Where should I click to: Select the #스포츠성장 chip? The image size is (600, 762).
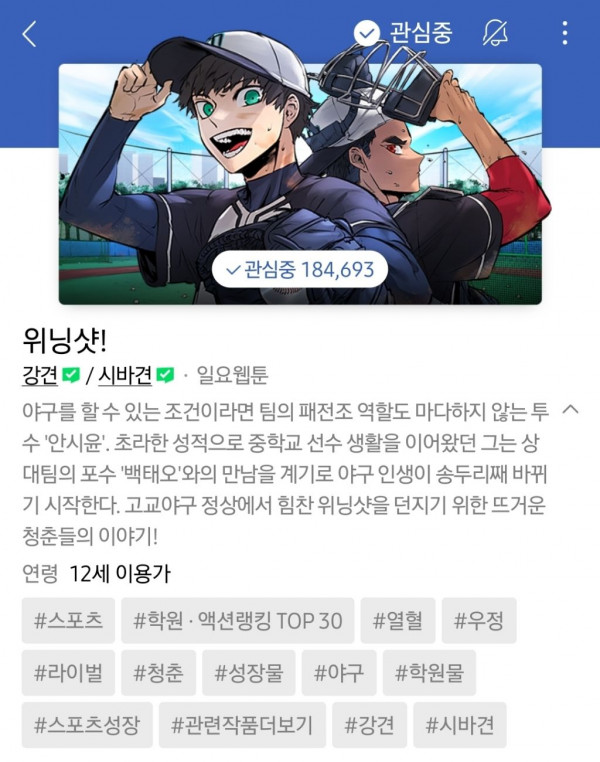[x=87, y=725]
